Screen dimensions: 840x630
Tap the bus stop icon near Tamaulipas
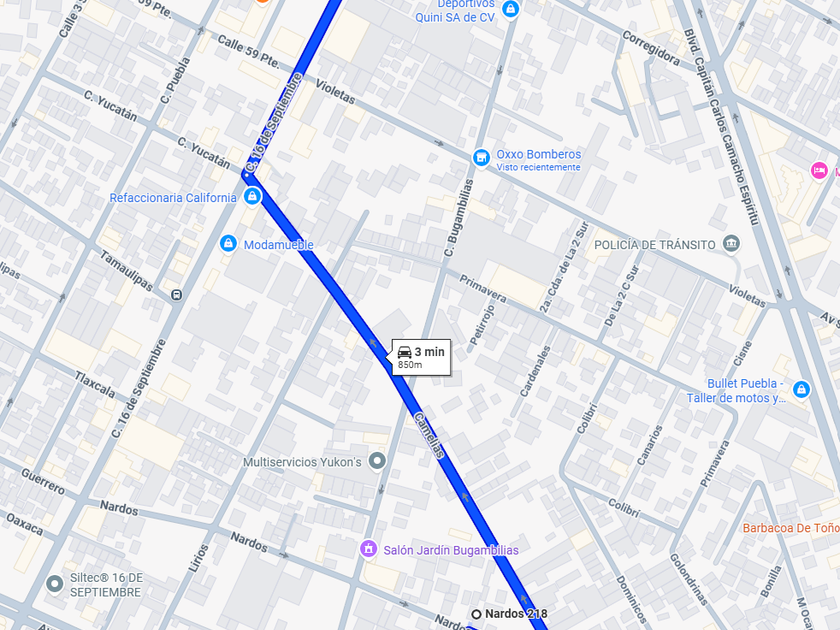tap(176, 295)
